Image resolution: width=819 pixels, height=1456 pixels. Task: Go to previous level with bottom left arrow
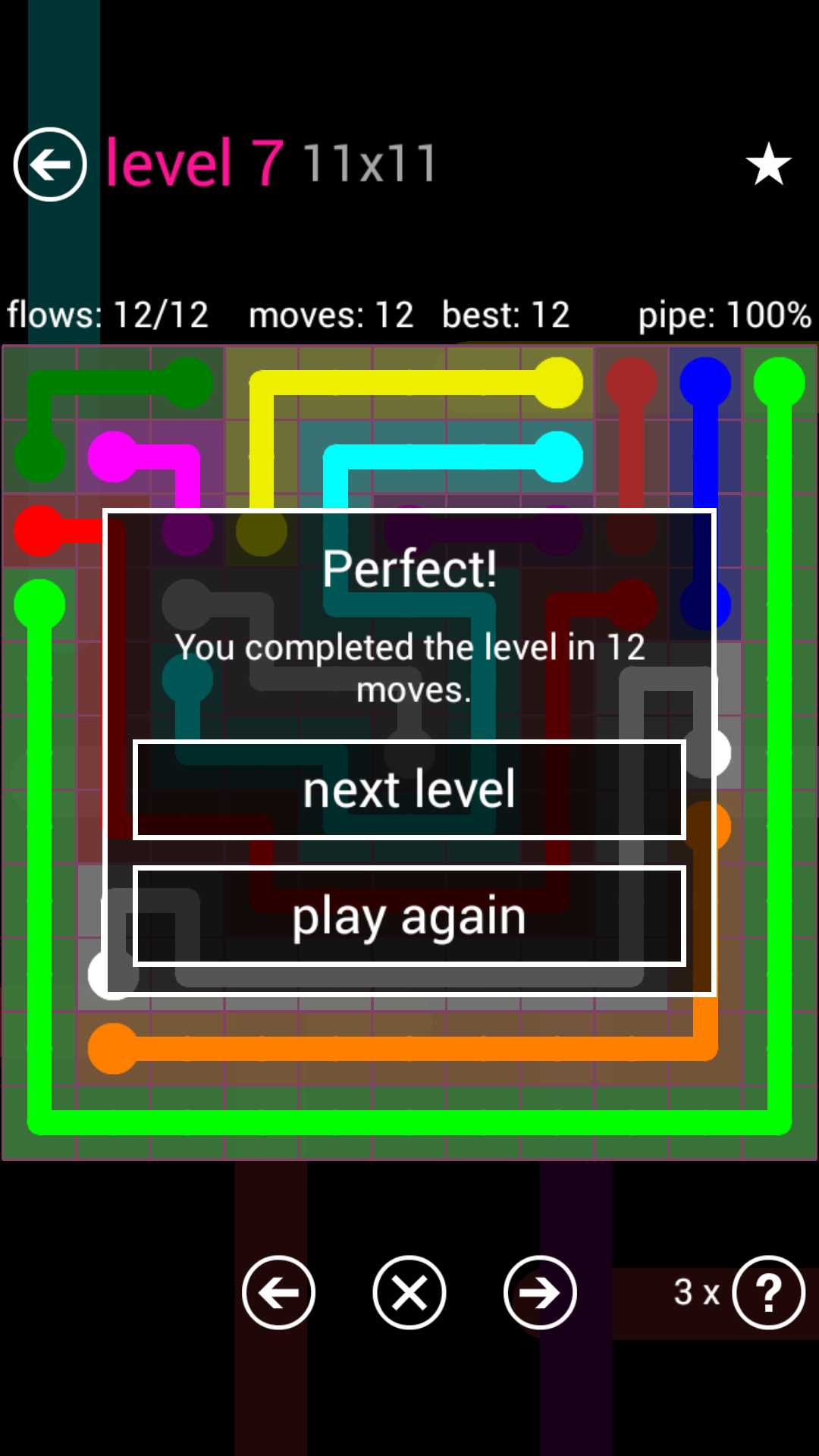point(278,1292)
